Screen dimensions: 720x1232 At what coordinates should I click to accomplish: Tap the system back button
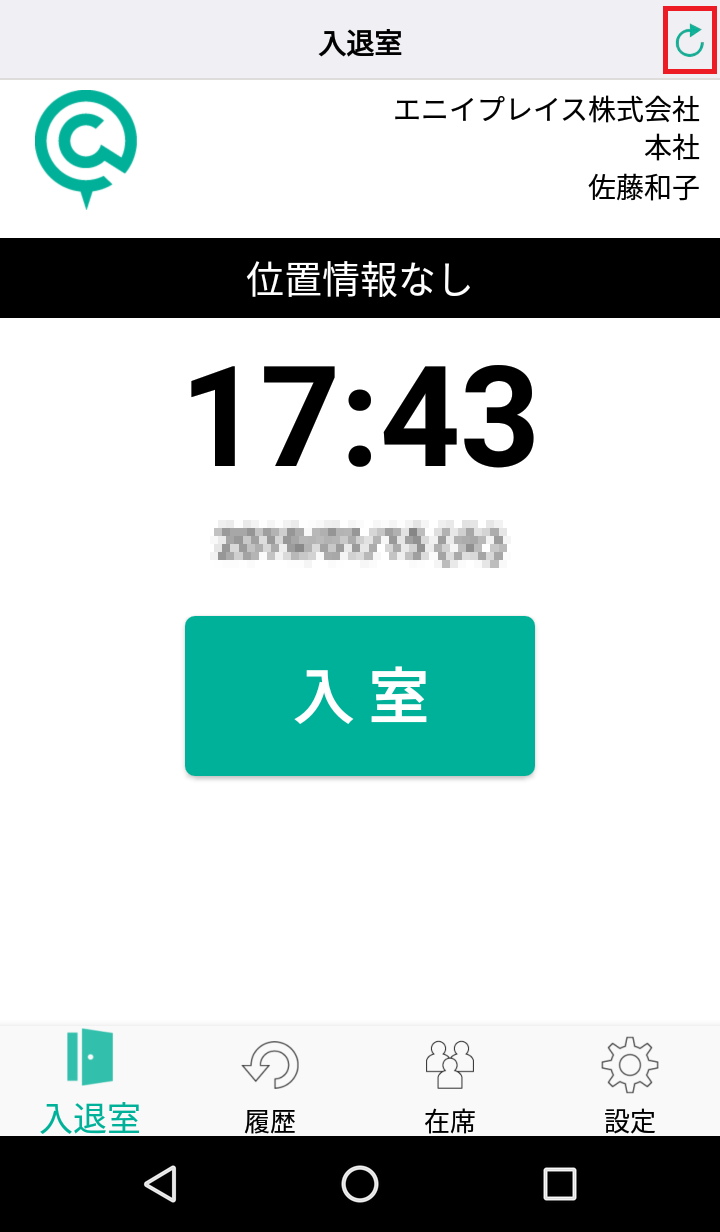160,1184
